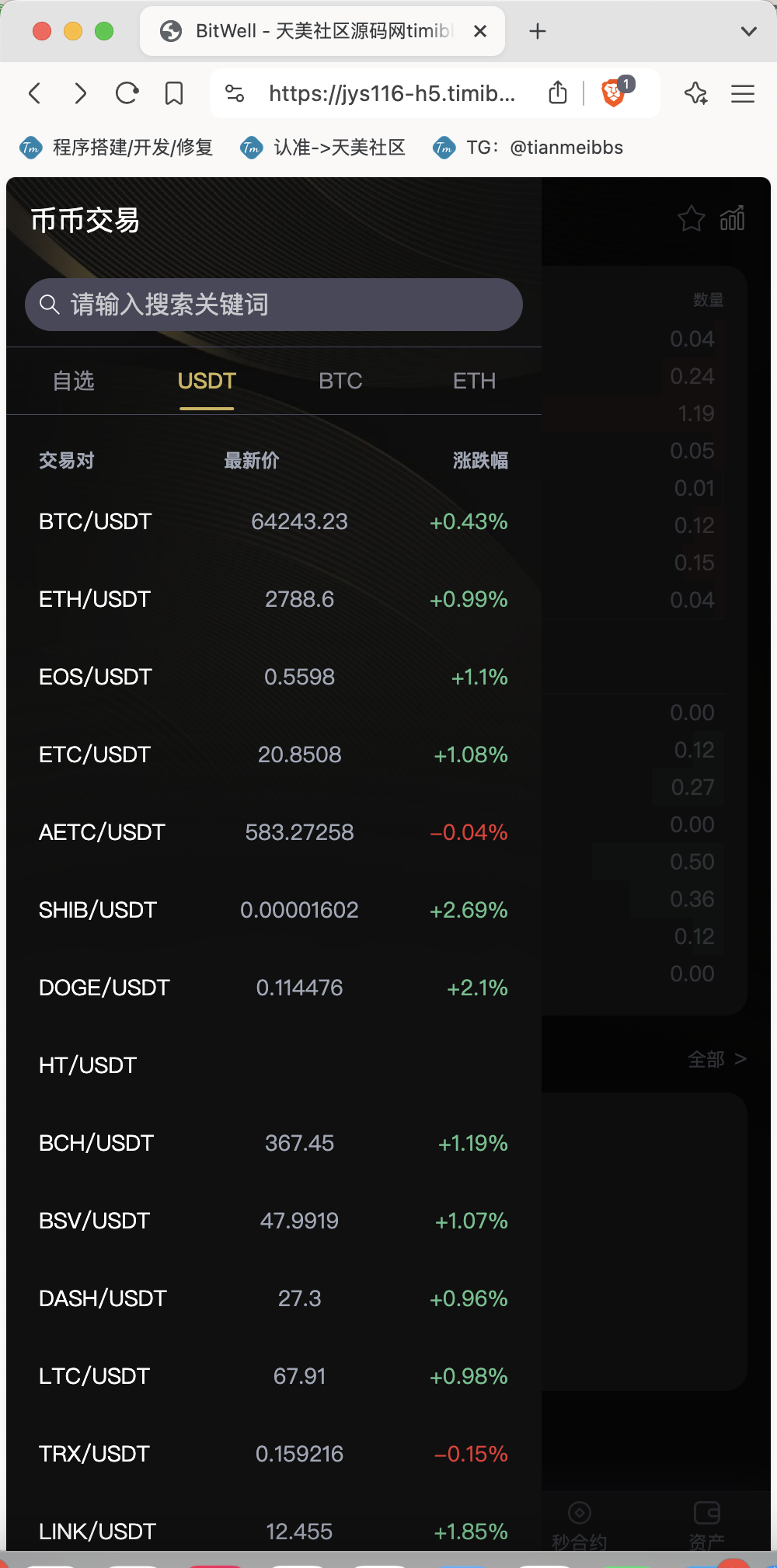Switch to the BTC market tab
Viewport: 777px width, 1568px height.
340,381
